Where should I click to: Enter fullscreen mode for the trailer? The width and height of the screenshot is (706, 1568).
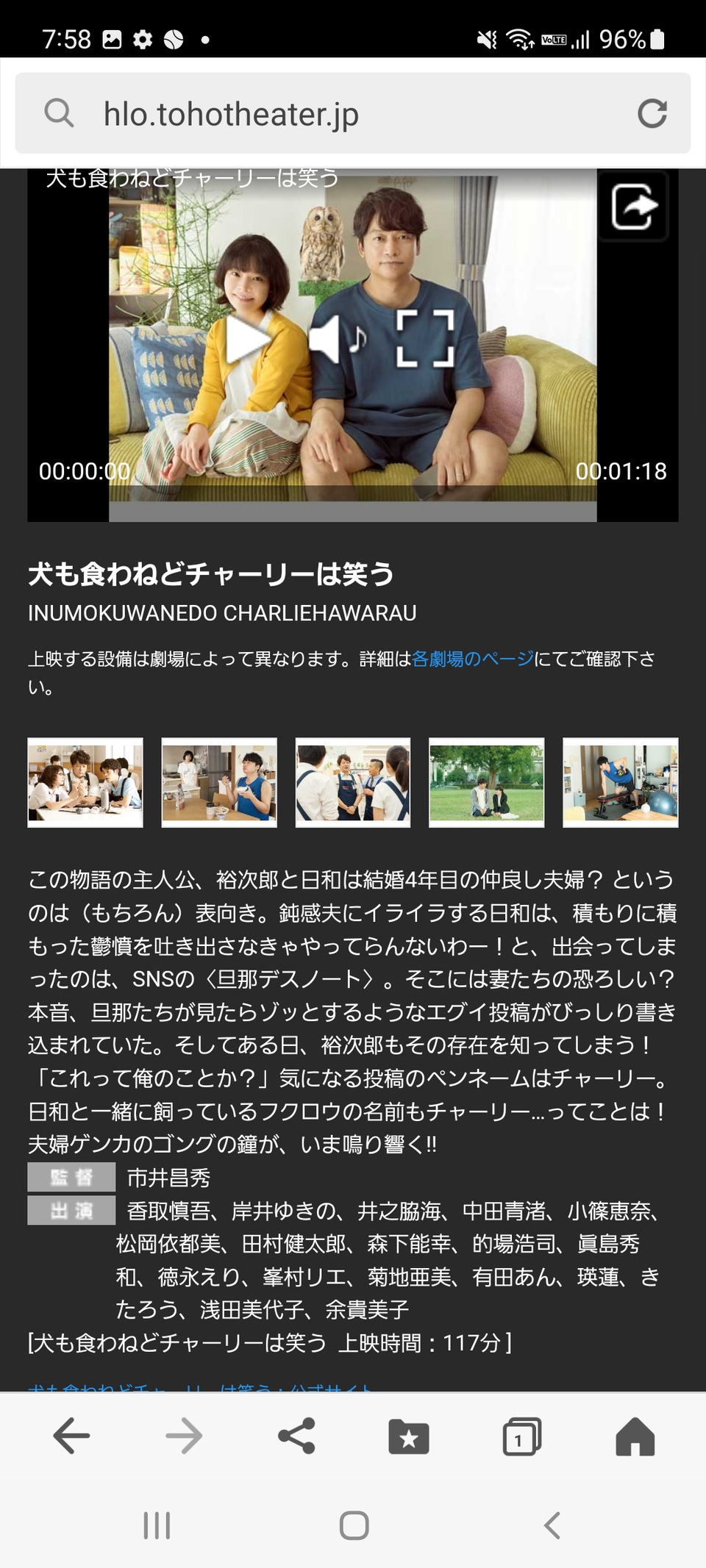coord(425,339)
